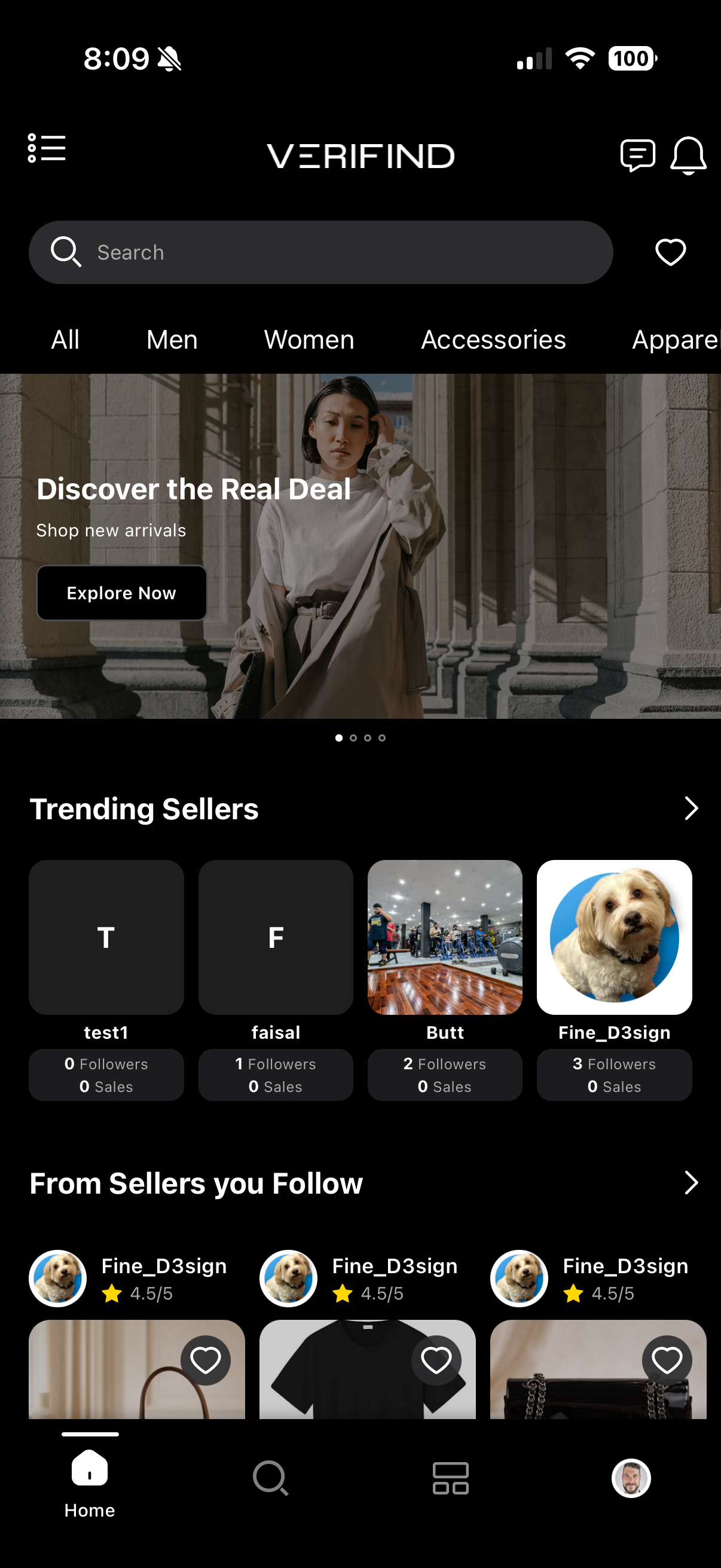The height and width of the screenshot is (1568, 721).
Task: Expand From Sellers you Follow section
Action: [x=691, y=1182]
